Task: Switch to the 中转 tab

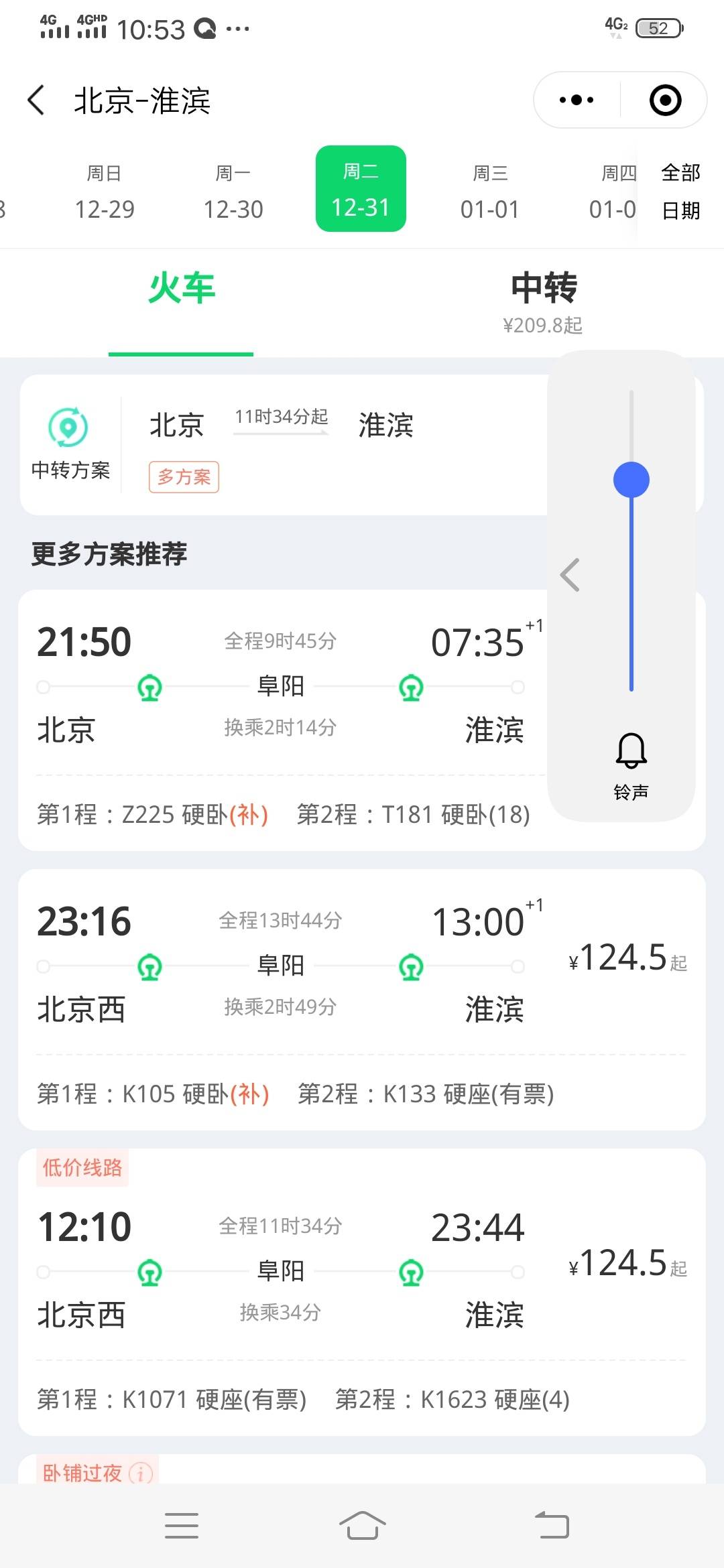Action: click(544, 302)
